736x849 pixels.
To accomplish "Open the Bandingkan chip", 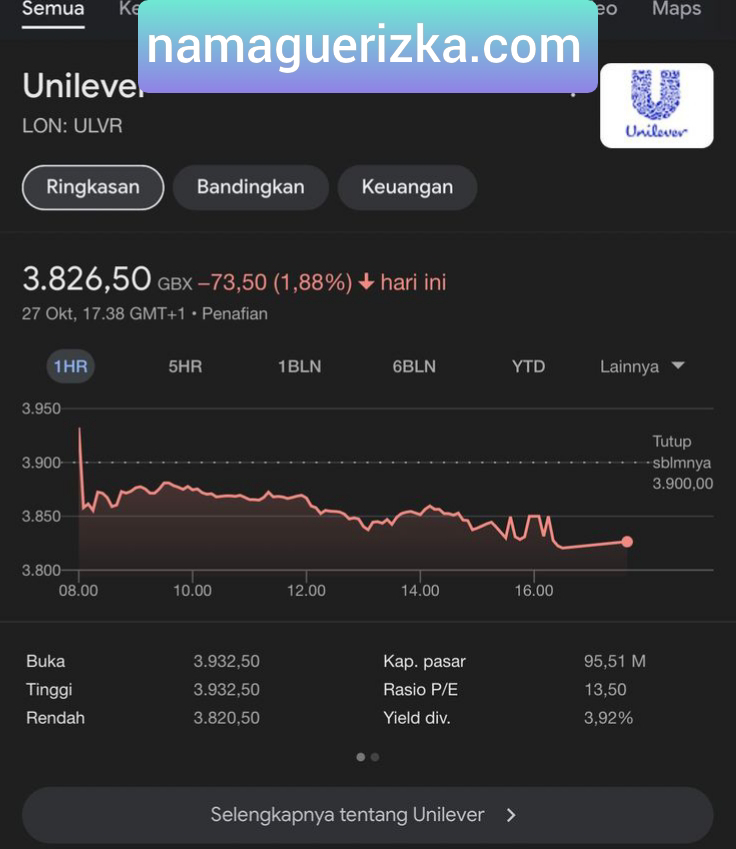I will click(250, 187).
